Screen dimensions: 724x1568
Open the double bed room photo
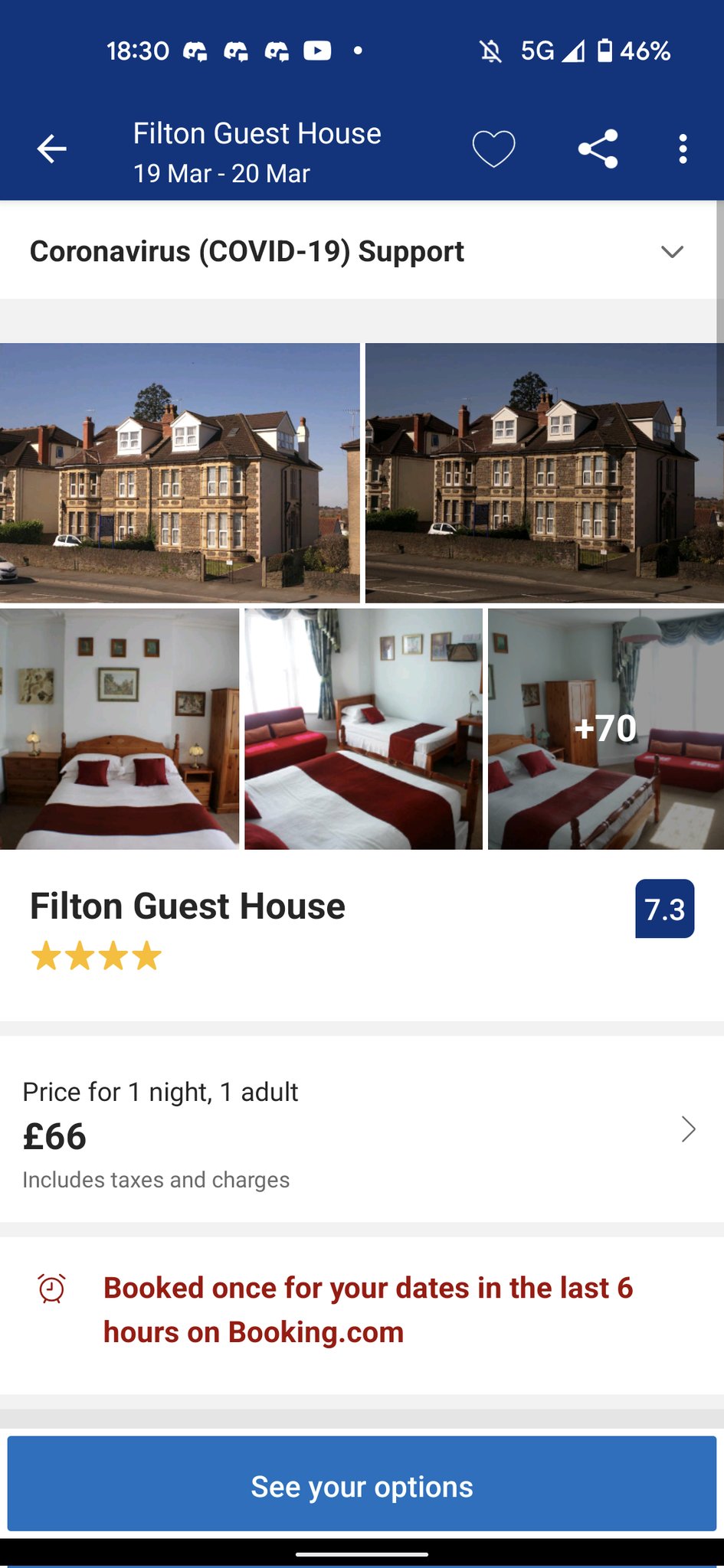(120, 729)
